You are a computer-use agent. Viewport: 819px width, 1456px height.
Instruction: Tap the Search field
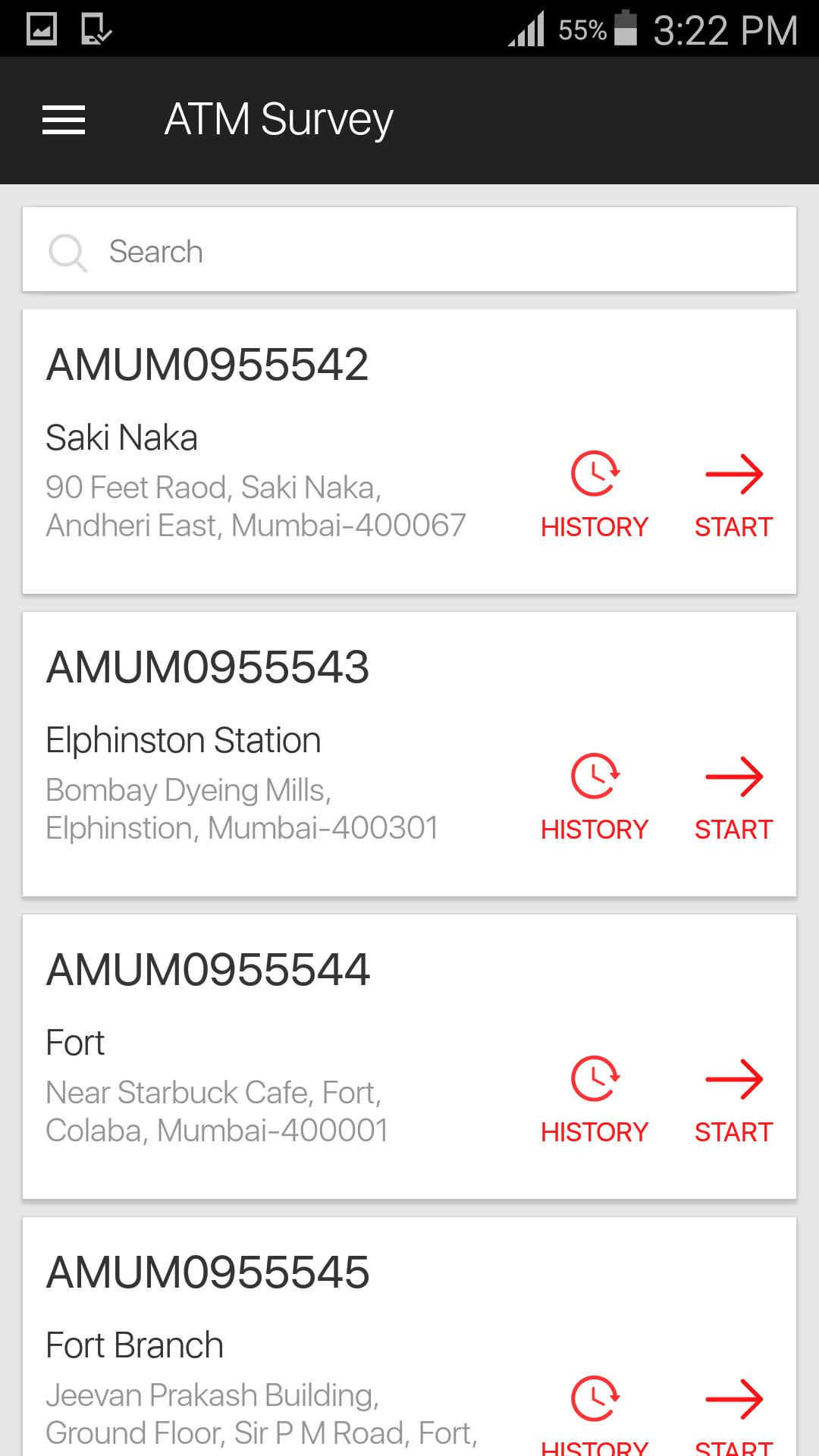tap(409, 250)
